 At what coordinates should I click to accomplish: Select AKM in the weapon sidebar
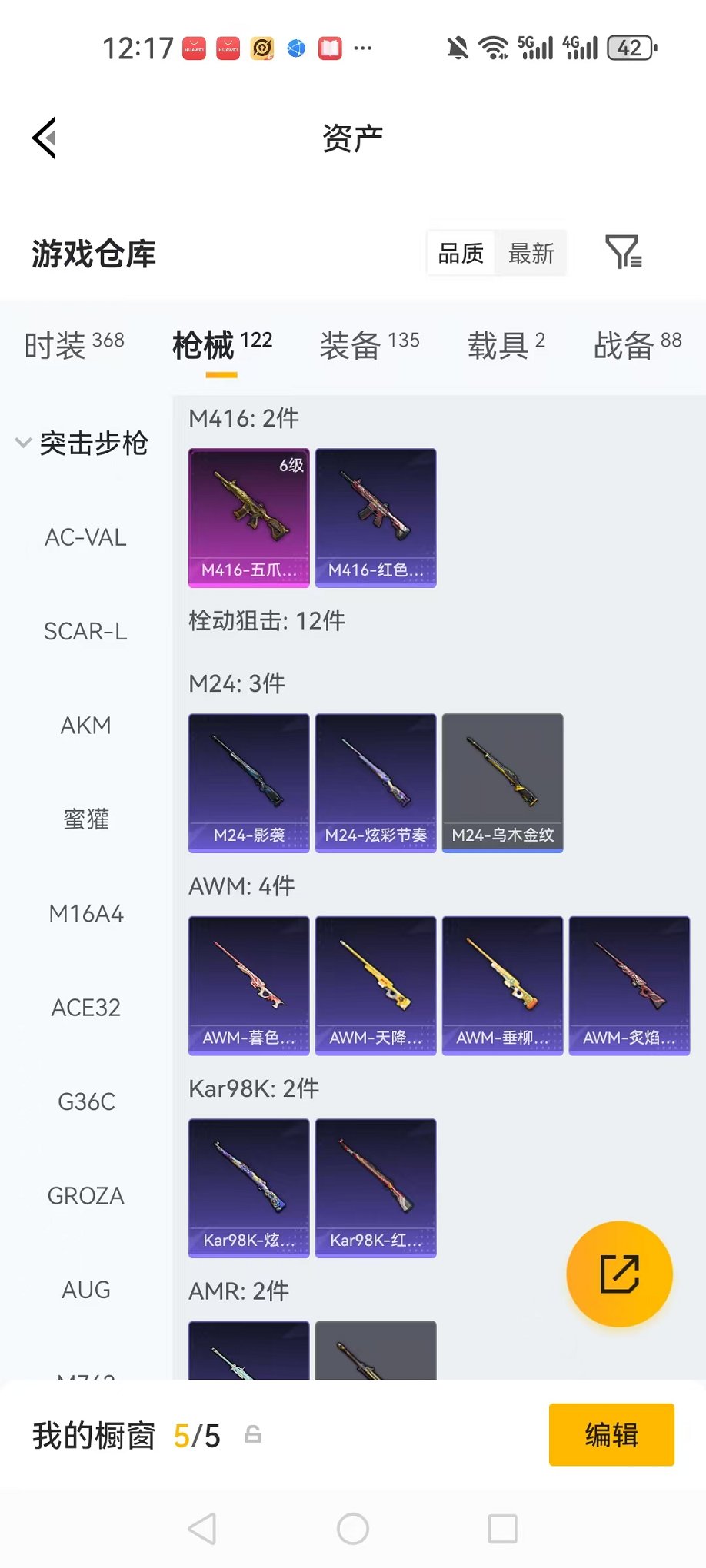pos(85,725)
